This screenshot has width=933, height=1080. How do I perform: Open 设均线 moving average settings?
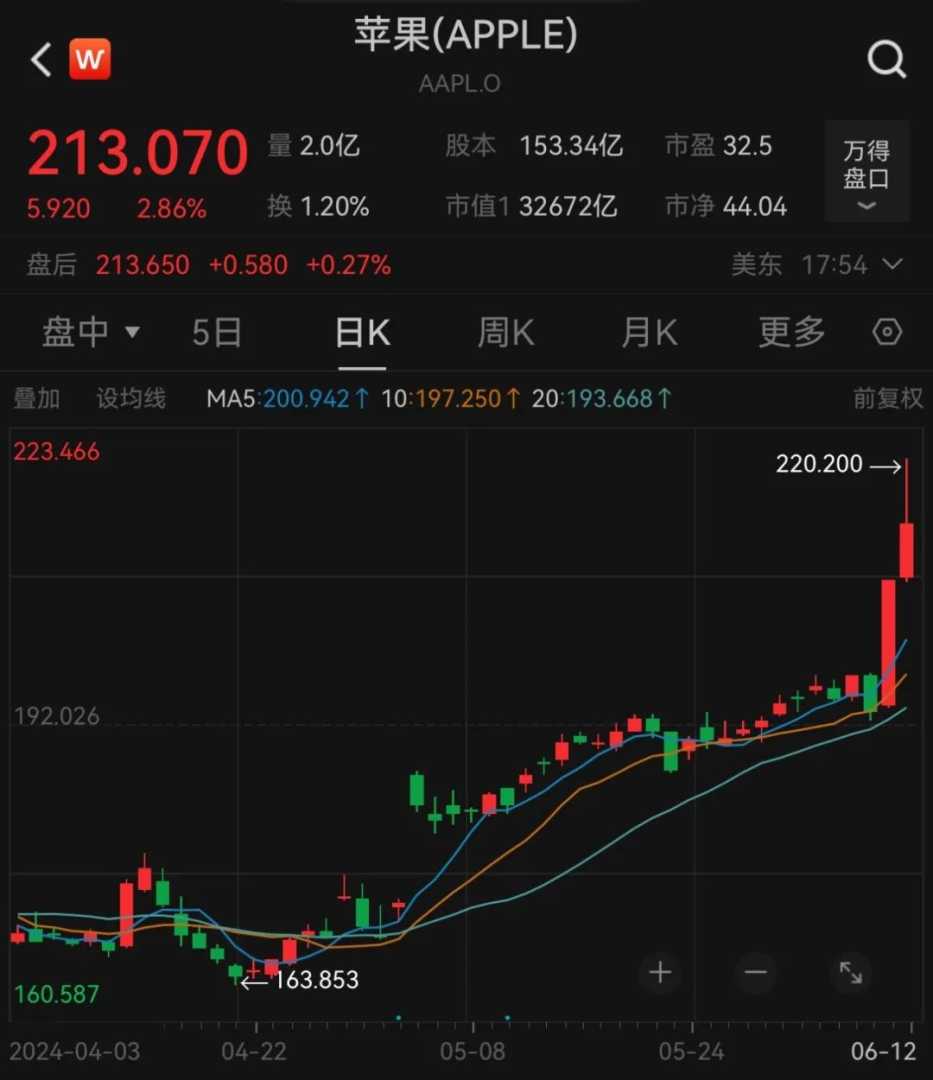point(131,399)
